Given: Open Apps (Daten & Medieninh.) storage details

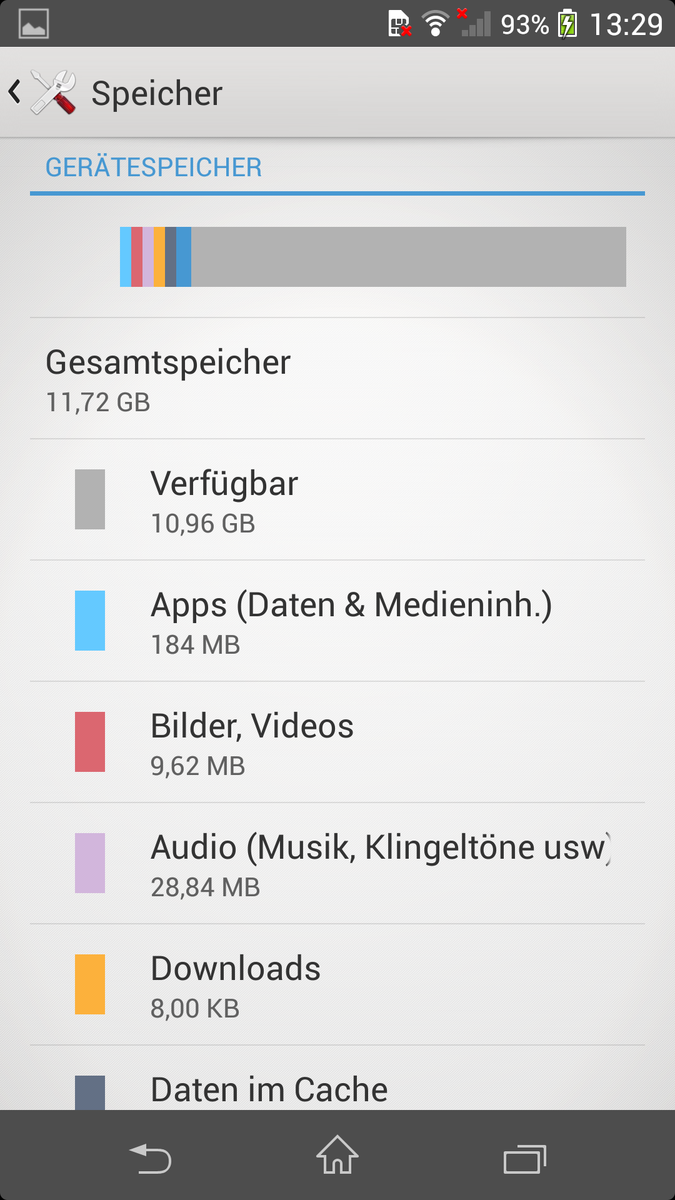Looking at the screenshot, I should [x=338, y=621].
